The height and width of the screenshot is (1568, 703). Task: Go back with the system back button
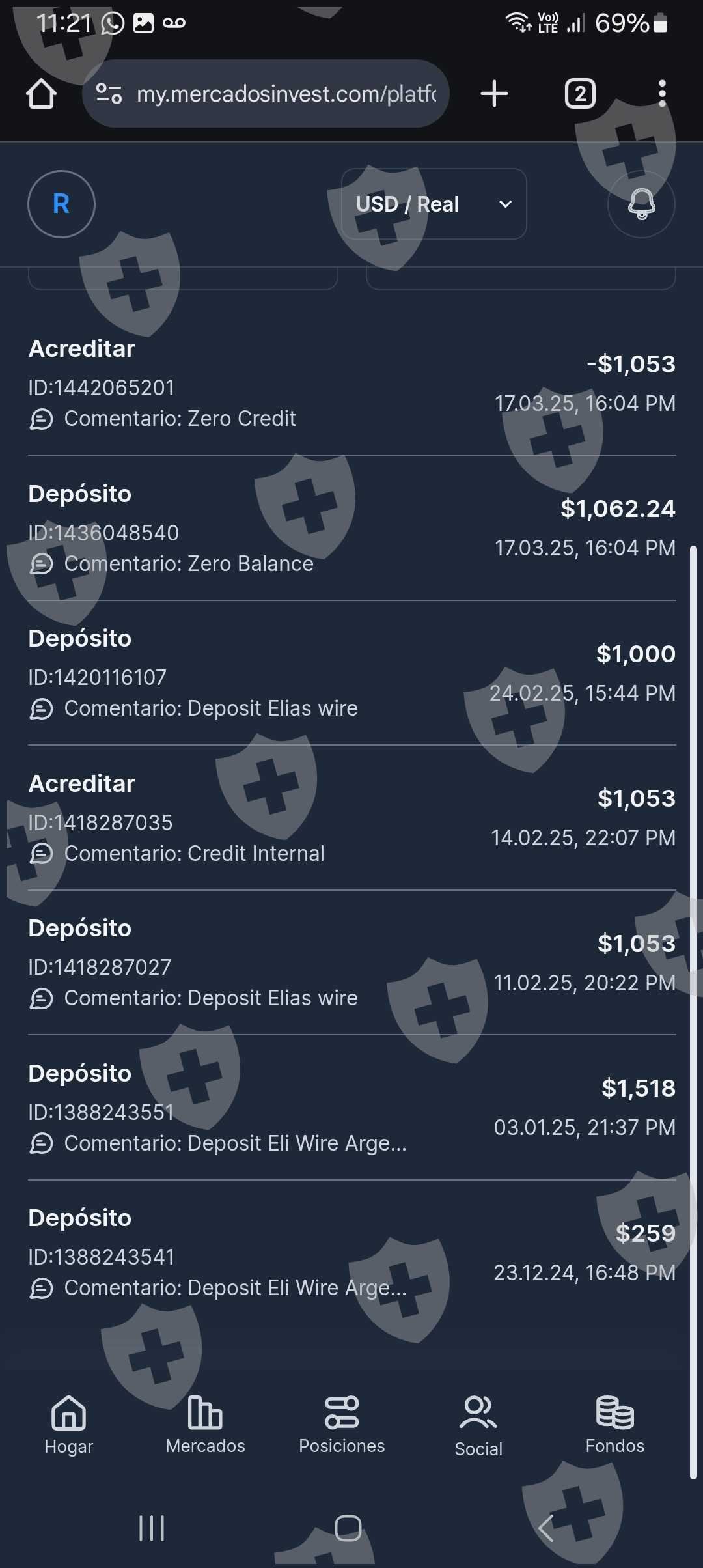coord(547,1528)
